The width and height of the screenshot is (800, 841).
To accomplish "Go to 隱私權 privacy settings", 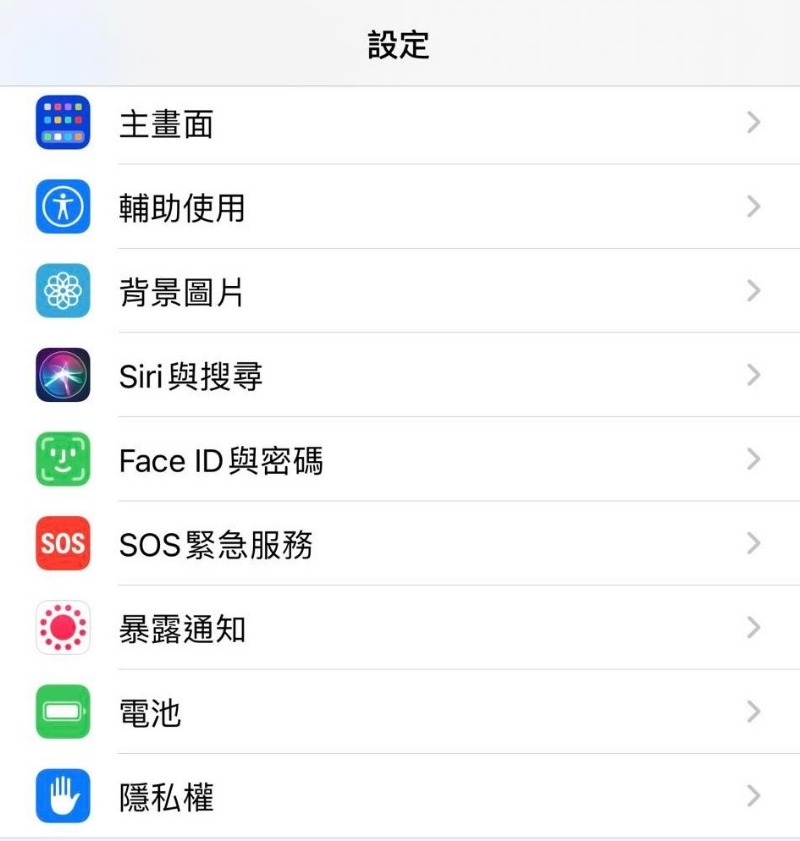I will click(400, 796).
